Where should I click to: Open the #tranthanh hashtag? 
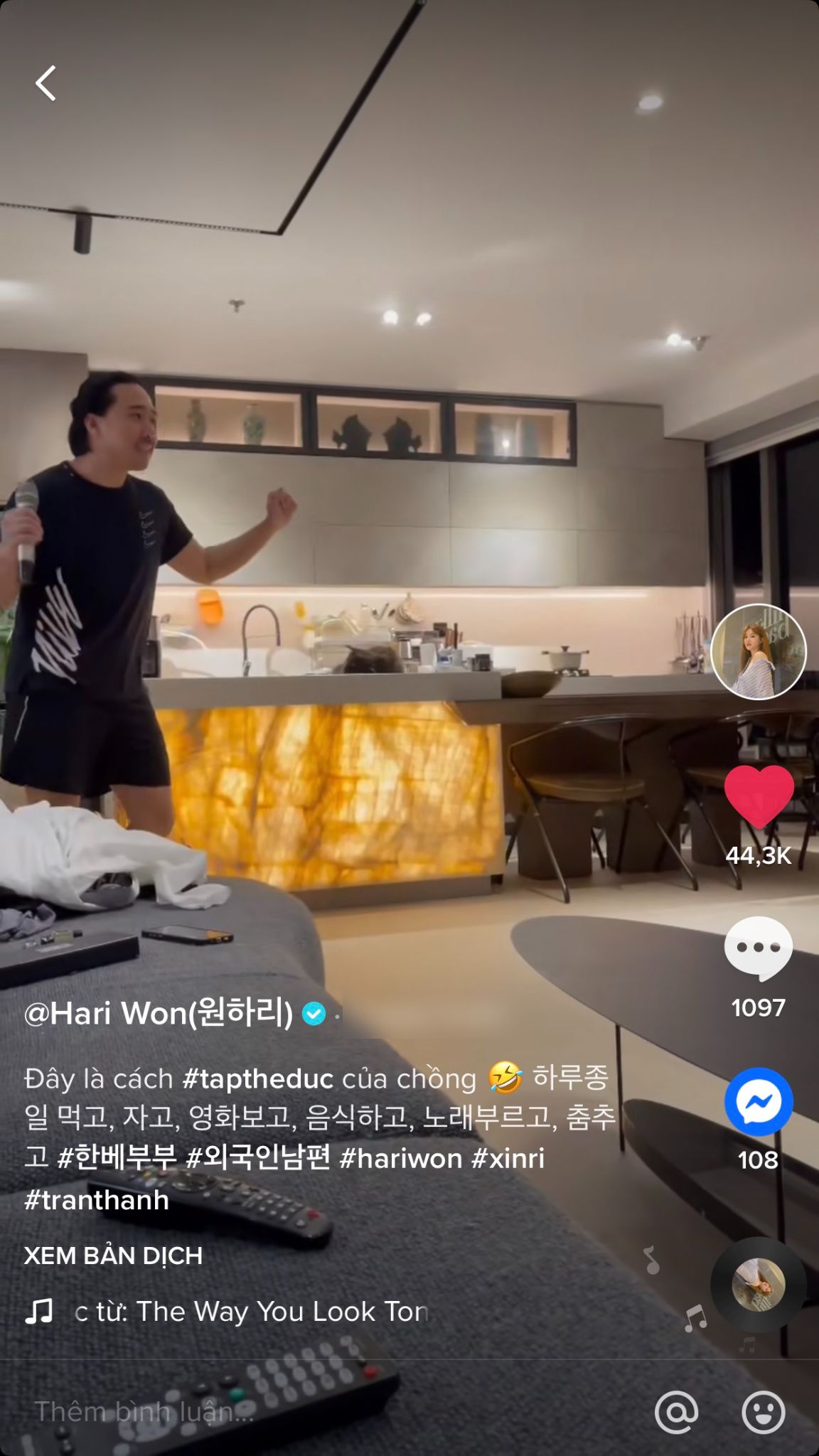pyautogui.click(x=97, y=1199)
